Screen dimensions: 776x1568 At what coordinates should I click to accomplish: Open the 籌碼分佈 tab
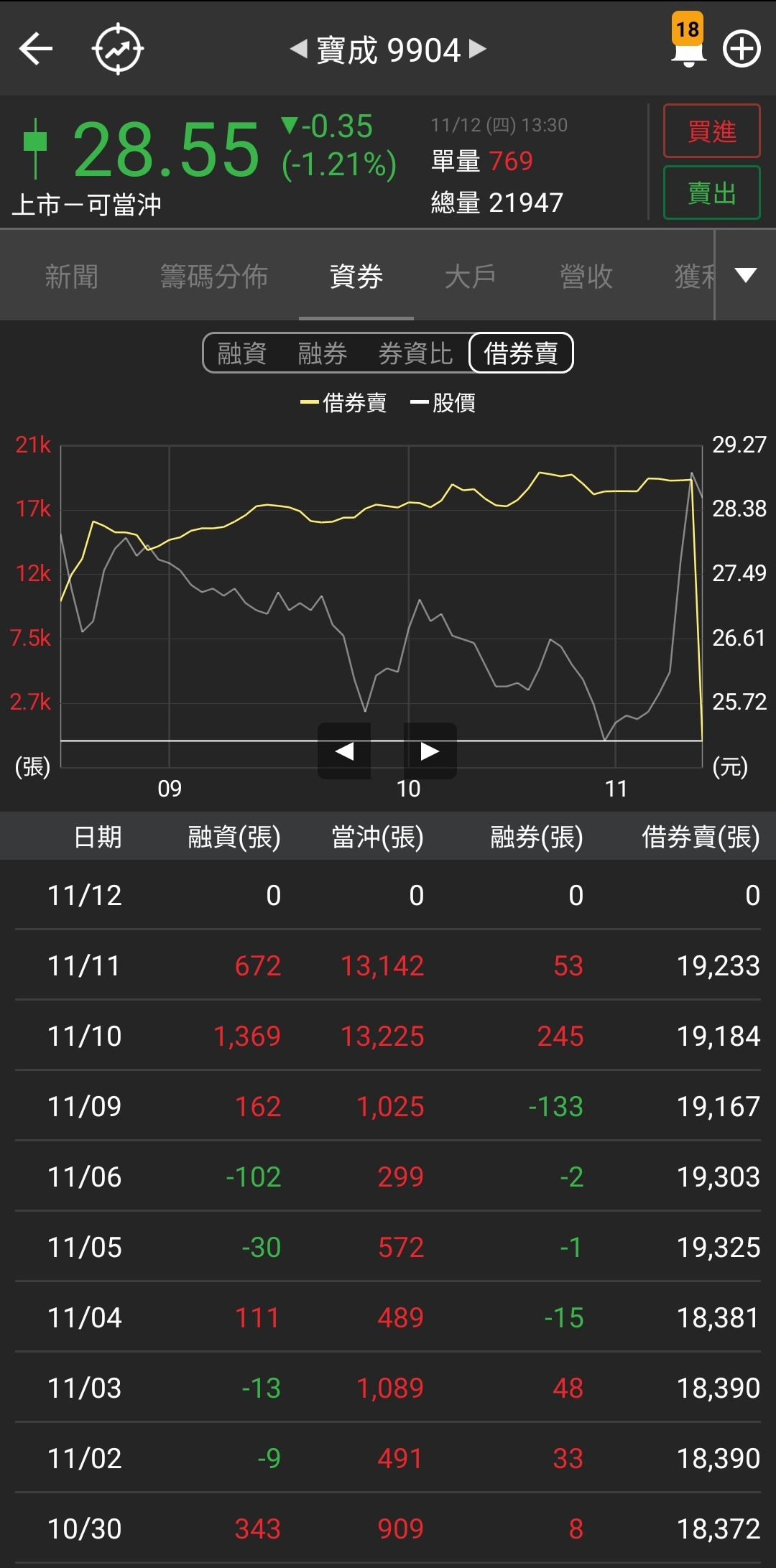[x=214, y=277]
